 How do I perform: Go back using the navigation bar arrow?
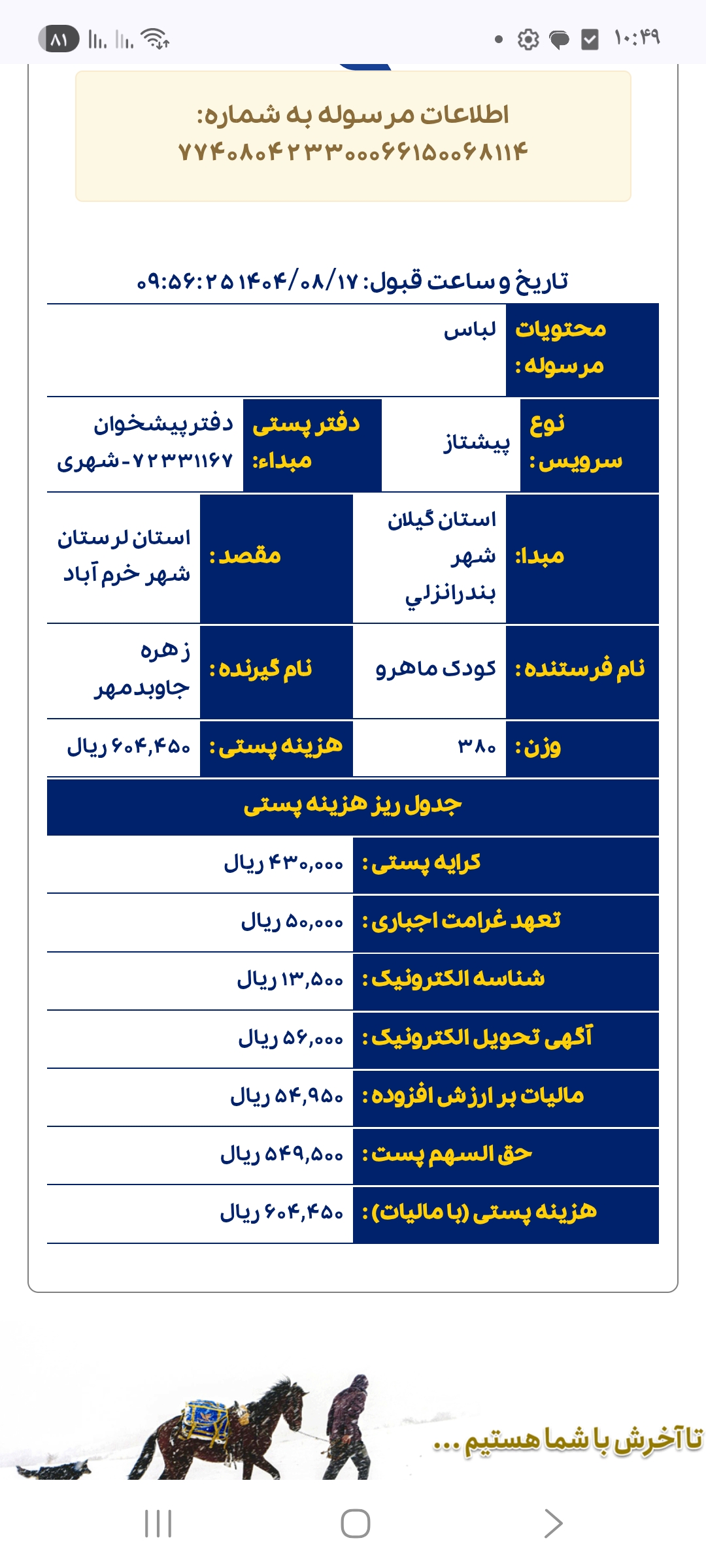pos(553,1524)
